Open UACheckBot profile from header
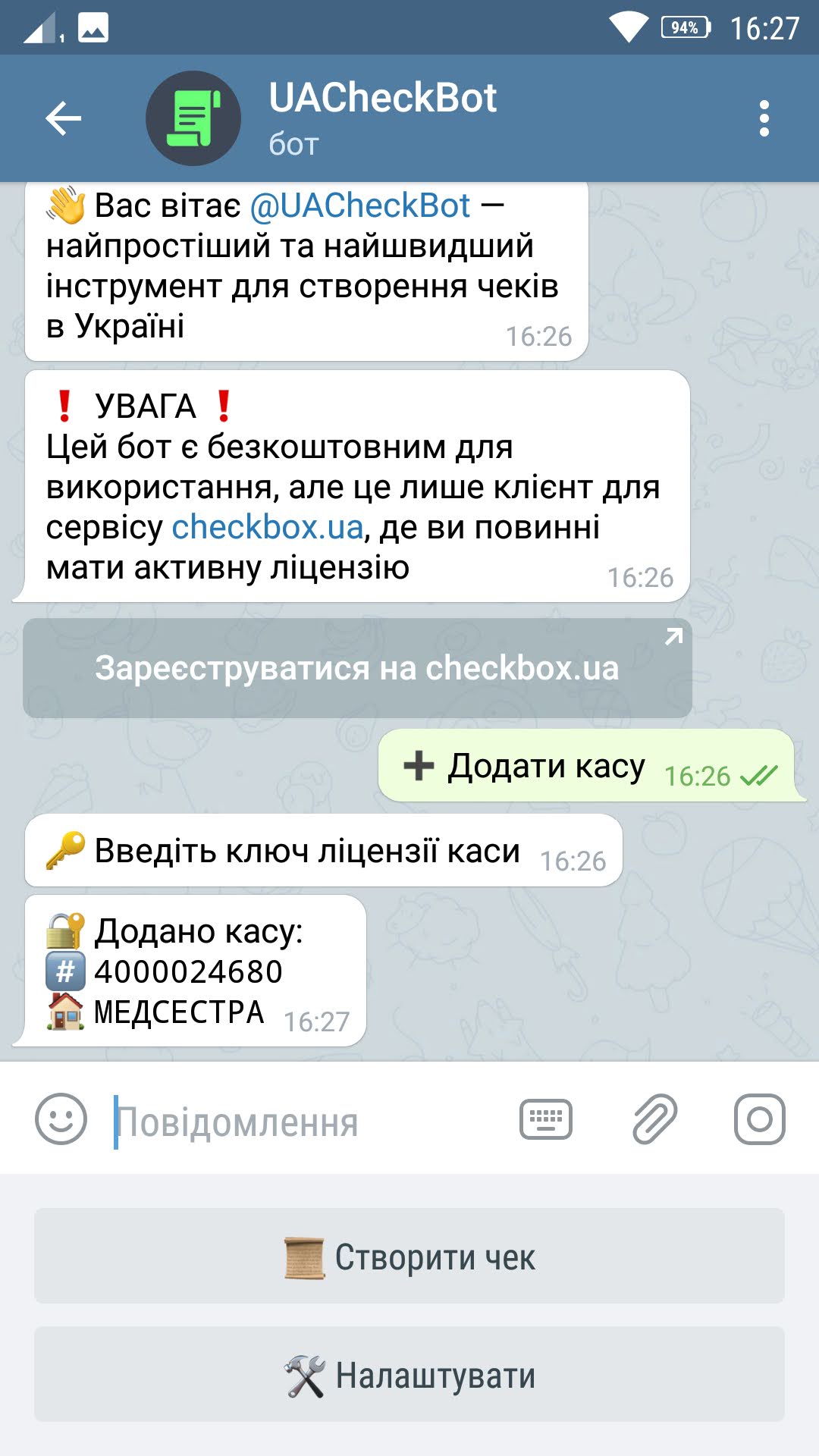This screenshot has width=819, height=1456. click(x=382, y=118)
